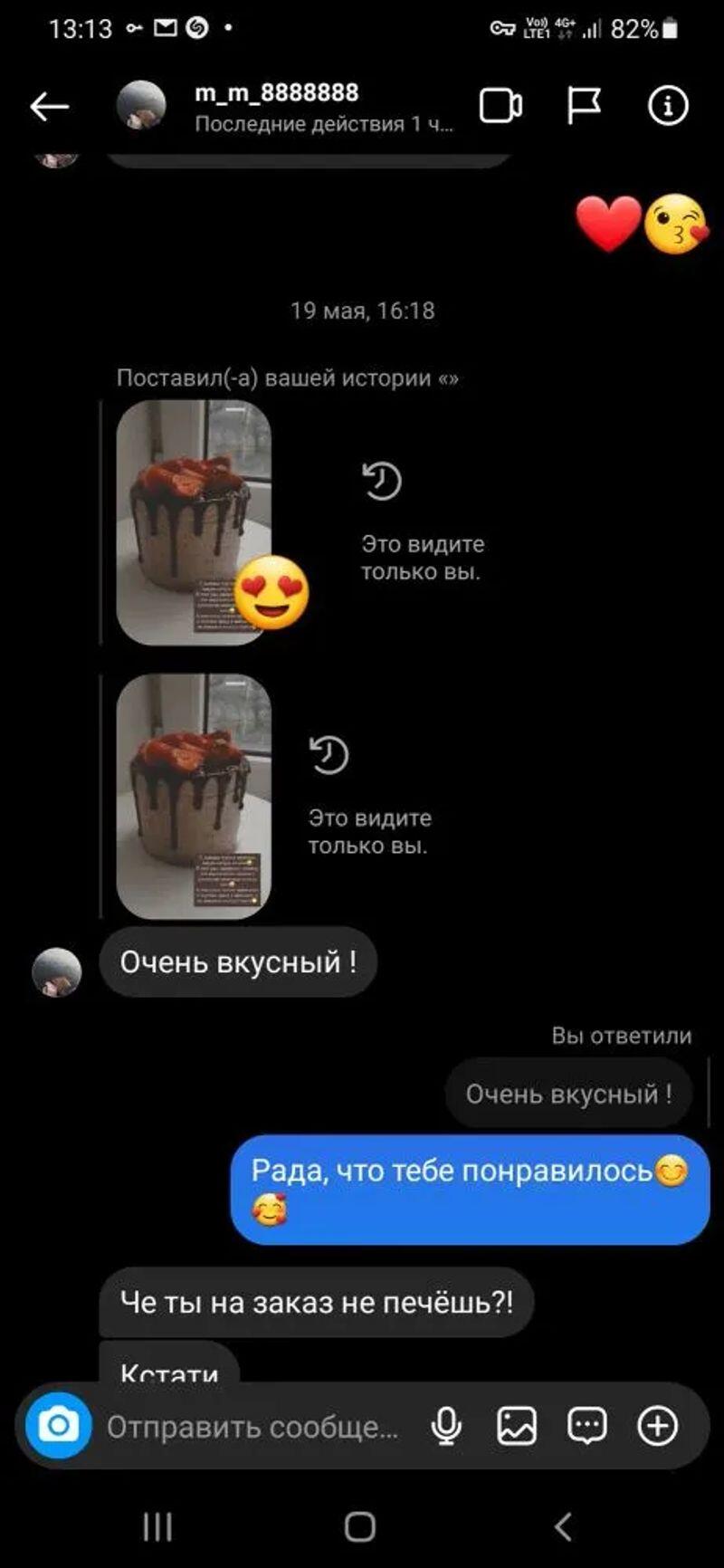The image size is (724, 1568).
Task: Attach a photo from the gallery
Action: tap(517, 1427)
